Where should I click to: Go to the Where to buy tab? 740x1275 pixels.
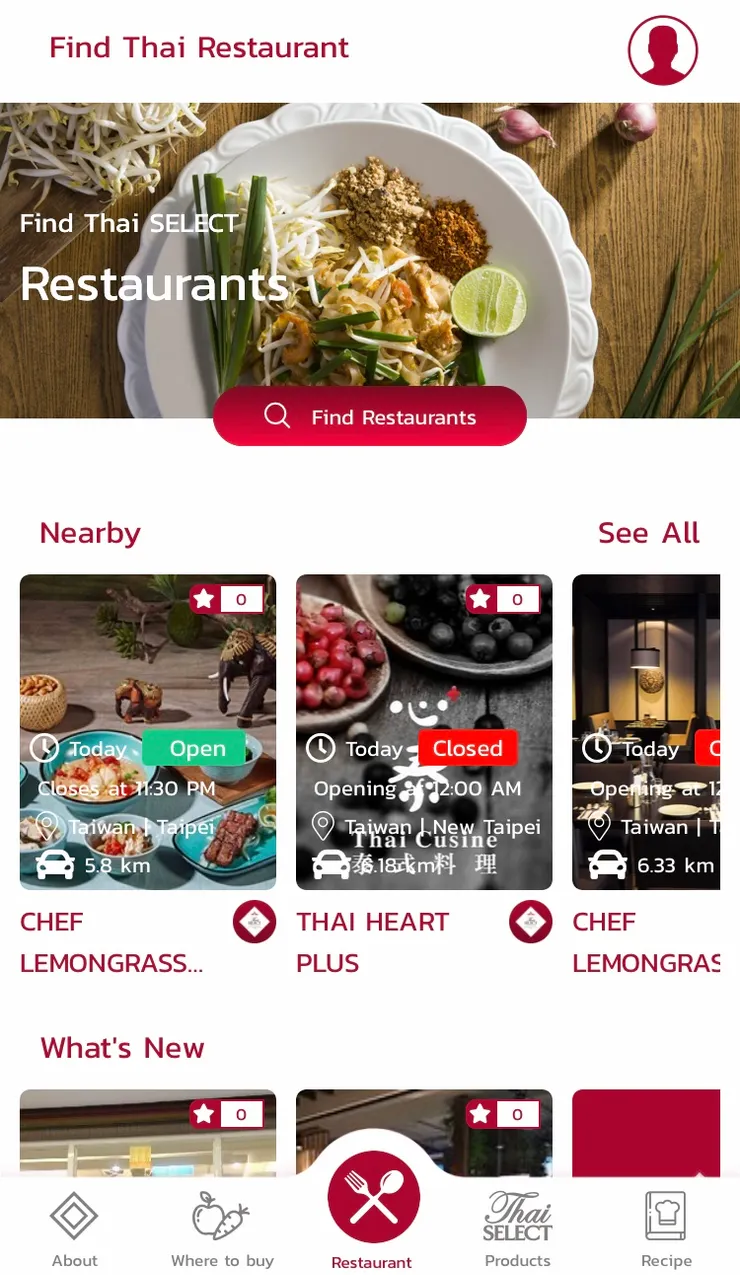[x=221, y=1228]
